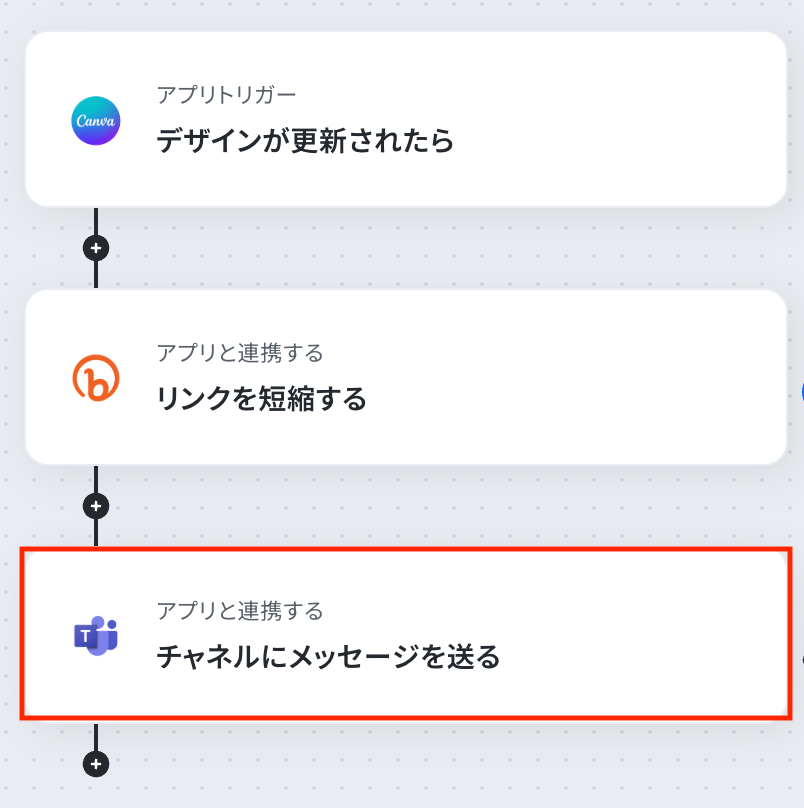This screenshot has height=808, width=804.
Task: Add a step below リンクを短縮する
Action: [x=96, y=506]
